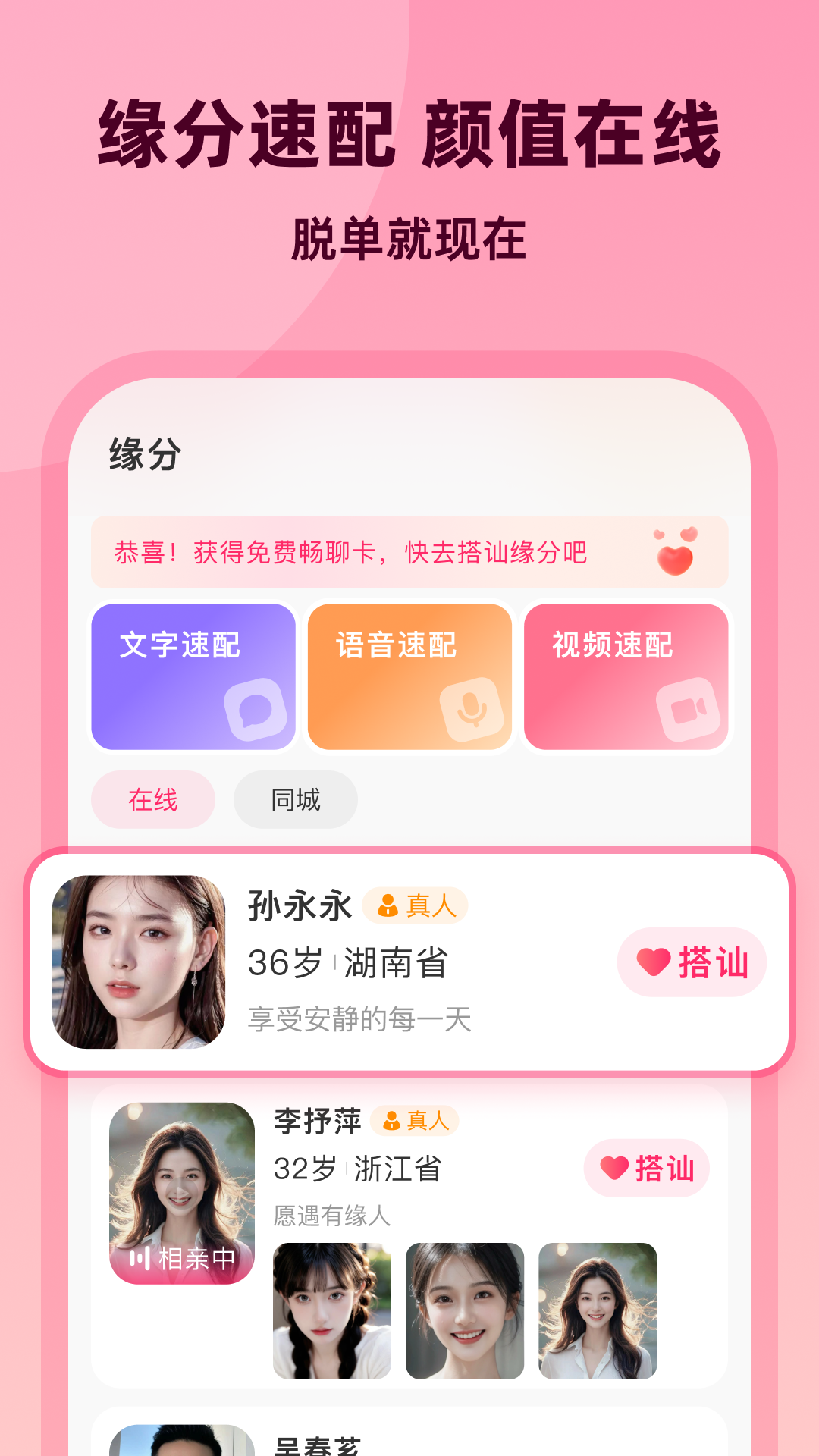
Task: Click the orange person icon on 孙永永's 真人 badge
Action: (x=388, y=905)
